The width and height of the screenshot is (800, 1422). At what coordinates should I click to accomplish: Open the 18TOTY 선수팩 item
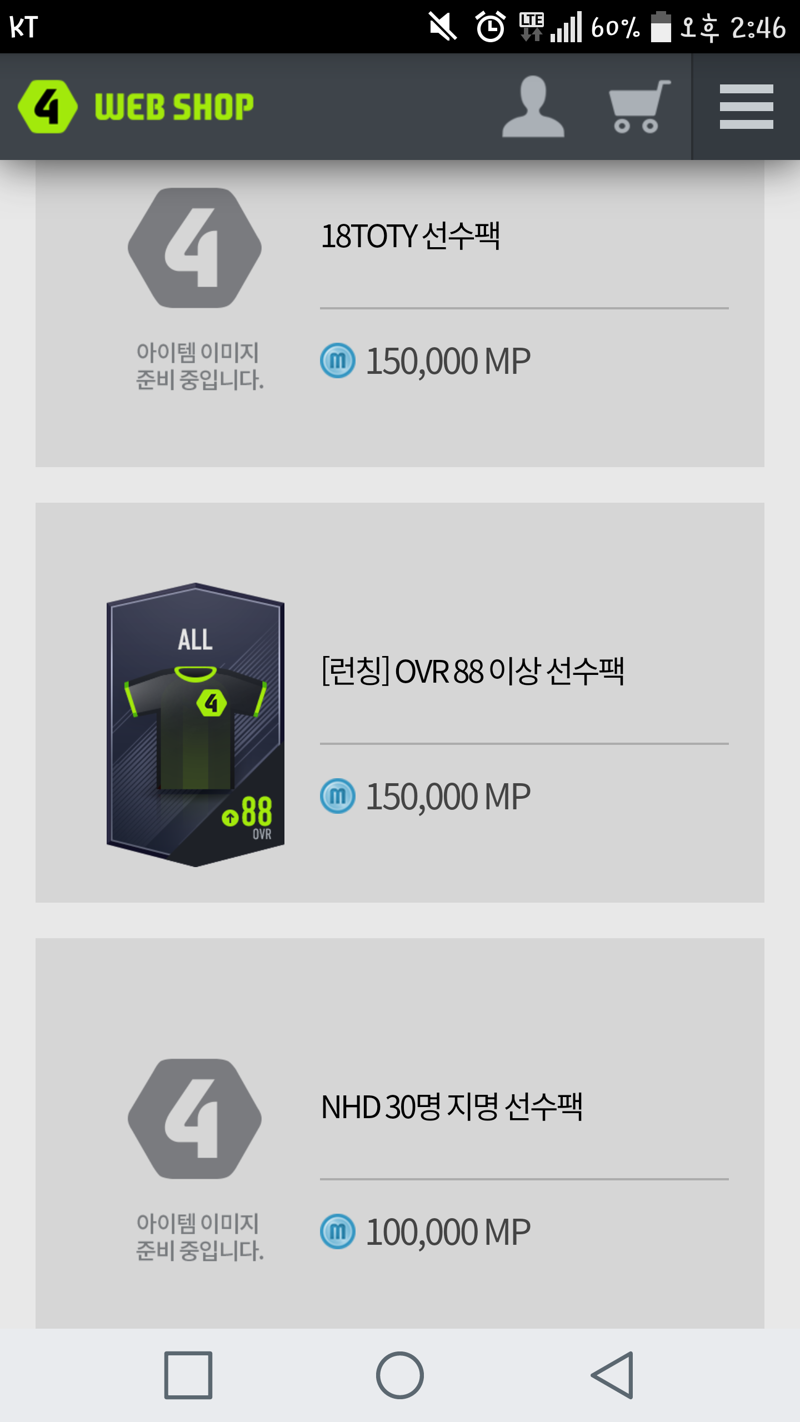point(410,237)
